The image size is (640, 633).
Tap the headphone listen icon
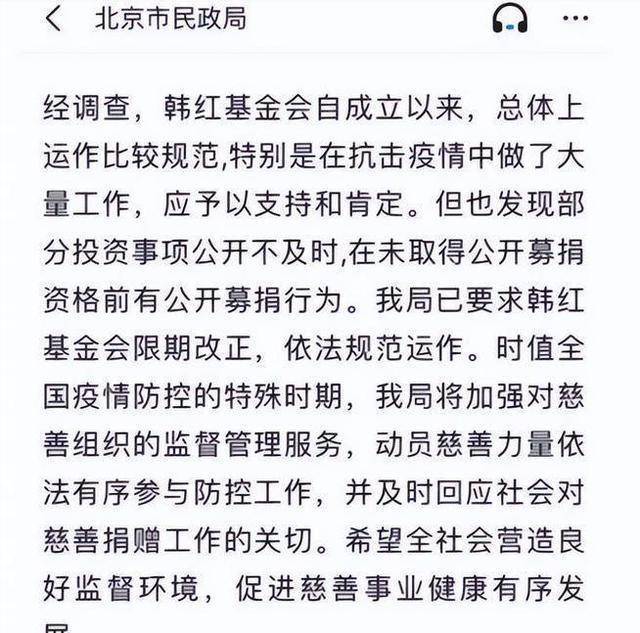tap(510, 18)
